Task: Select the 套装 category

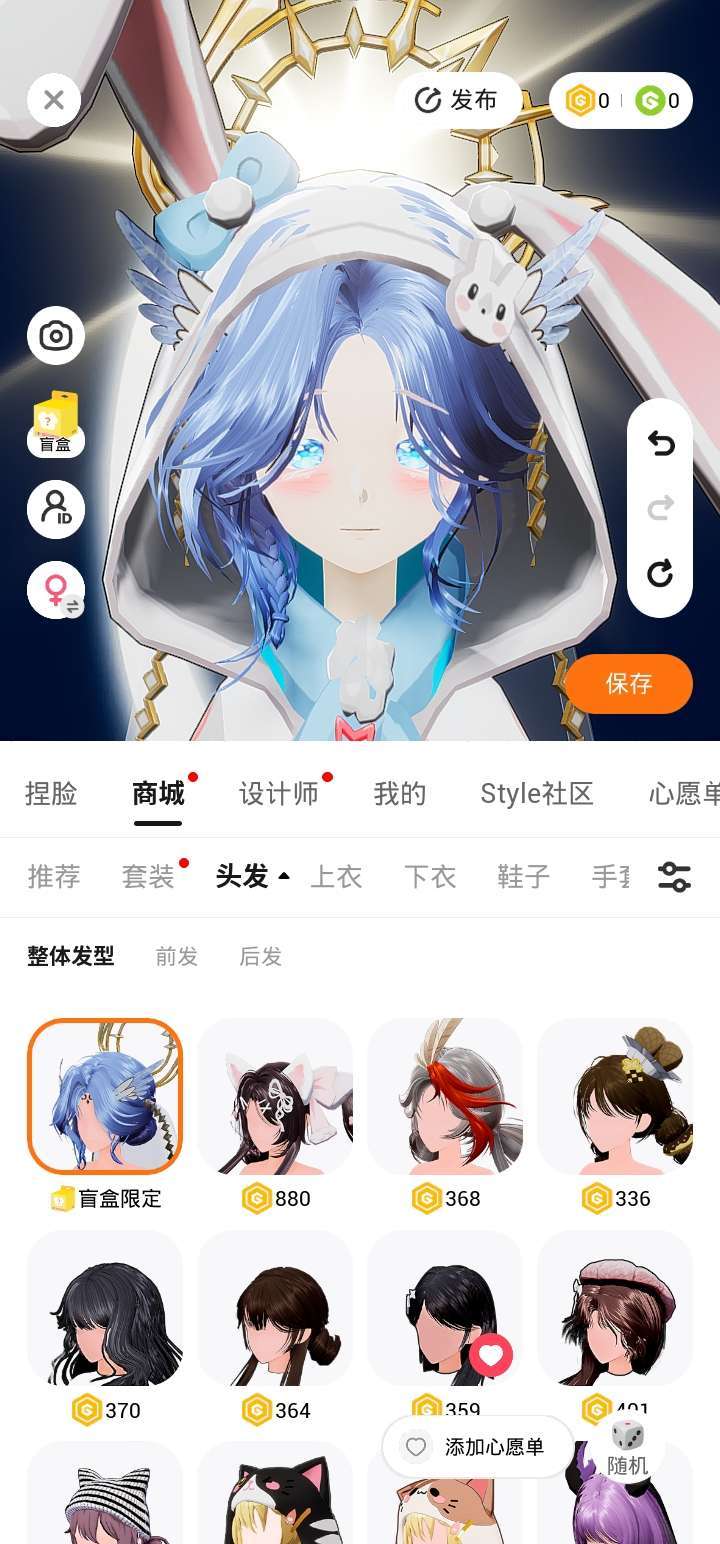Action: point(148,877)
